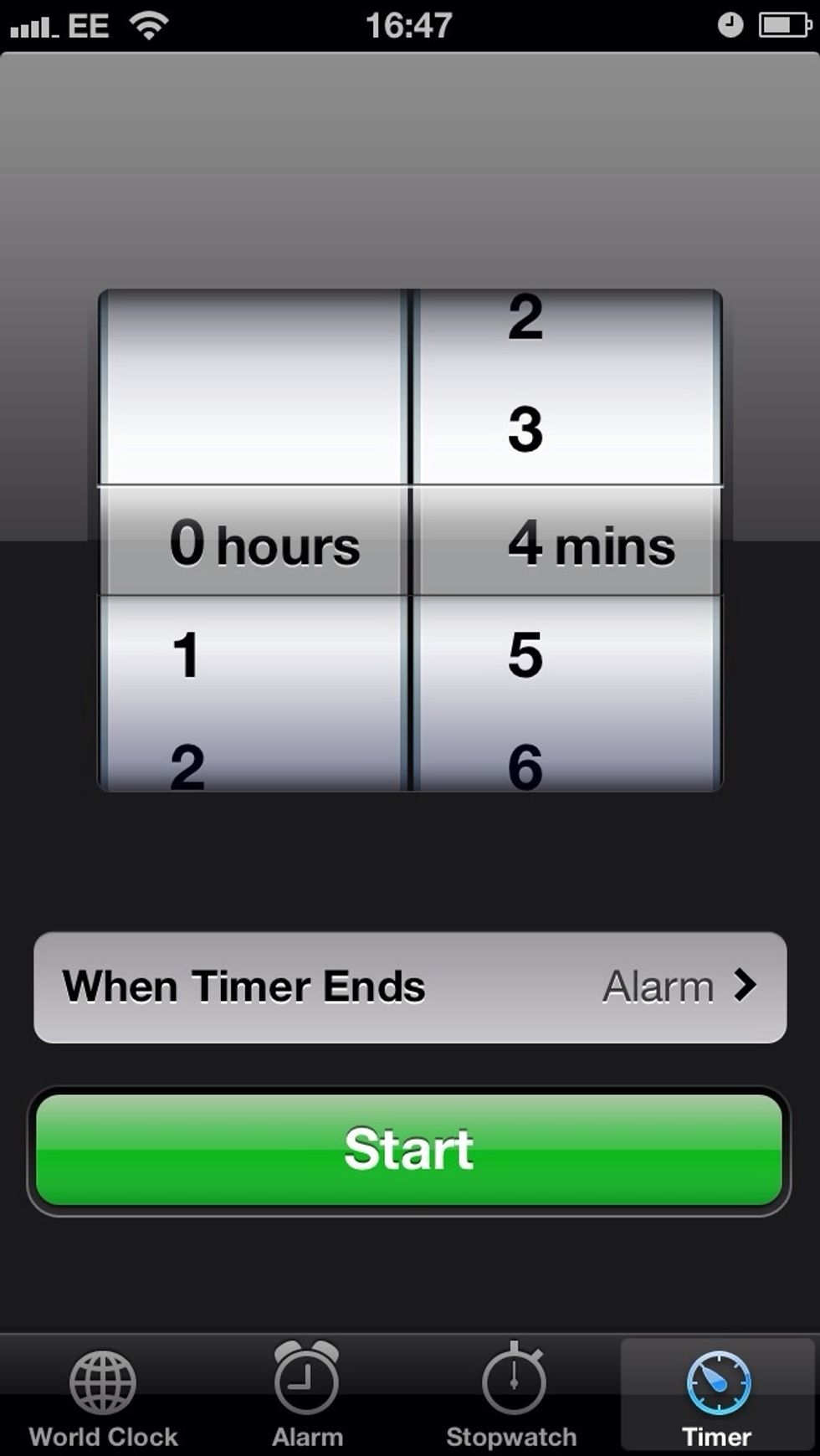Open the When Timer Ends setting
Screen dimensions: 820x1456
[410, 987]
